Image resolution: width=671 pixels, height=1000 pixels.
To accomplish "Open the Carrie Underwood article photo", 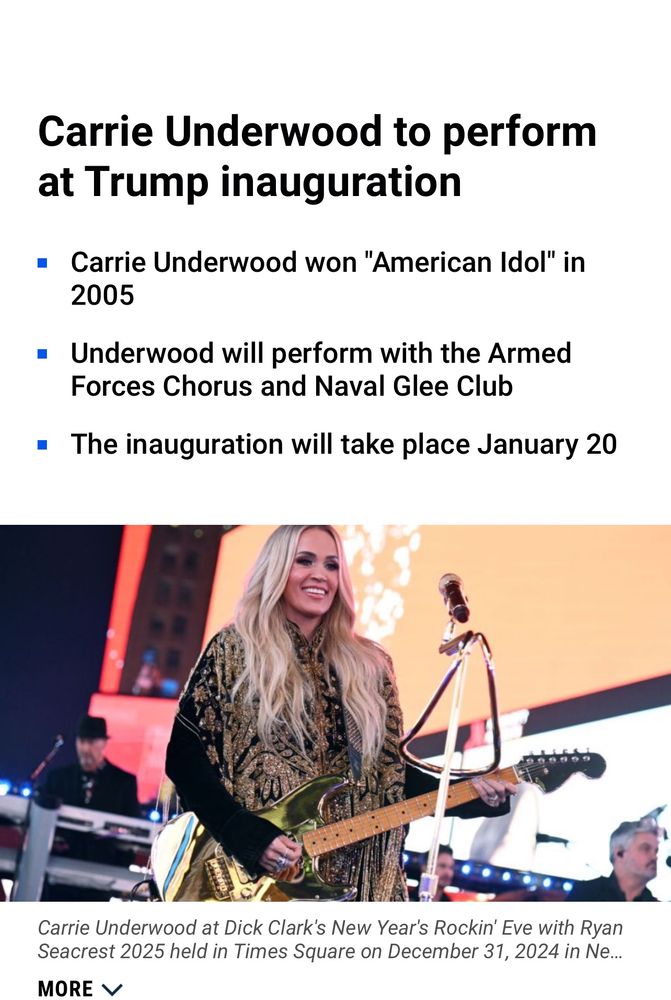I will (x=335, y=712).
